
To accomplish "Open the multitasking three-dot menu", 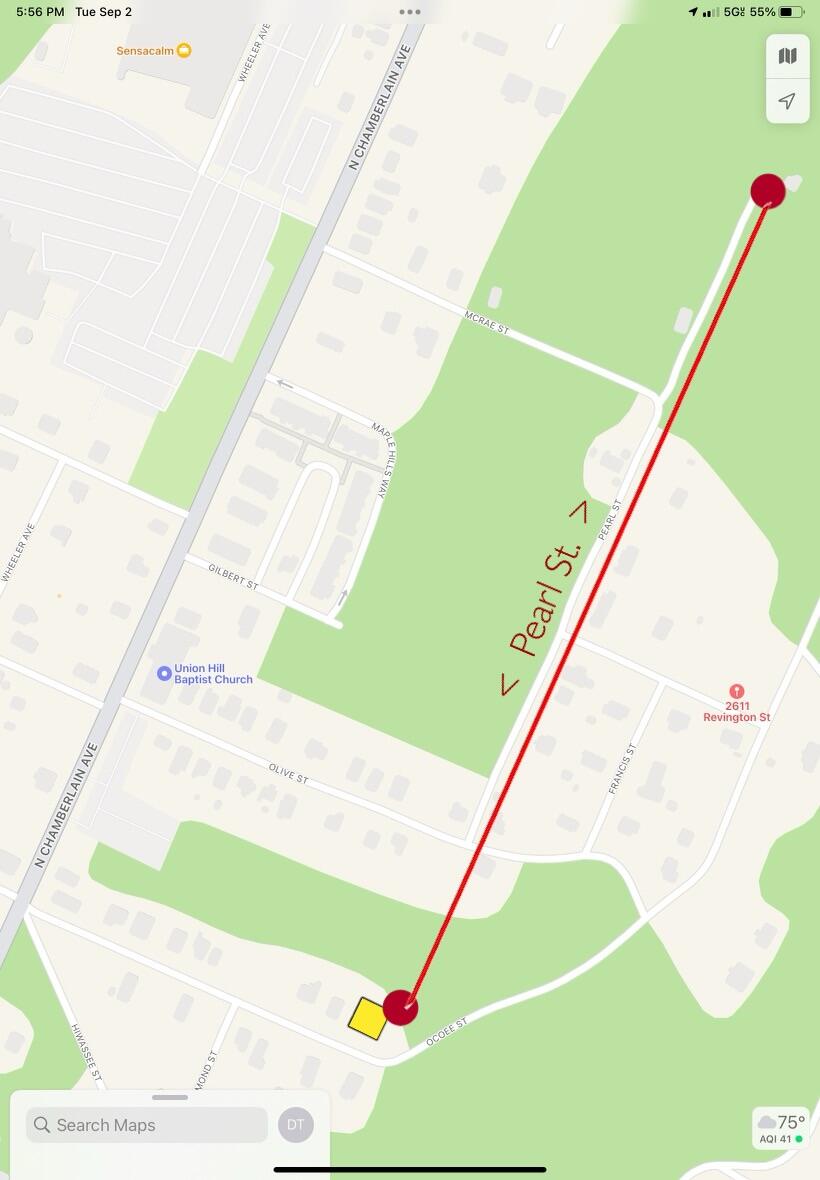I will [410, 12].
